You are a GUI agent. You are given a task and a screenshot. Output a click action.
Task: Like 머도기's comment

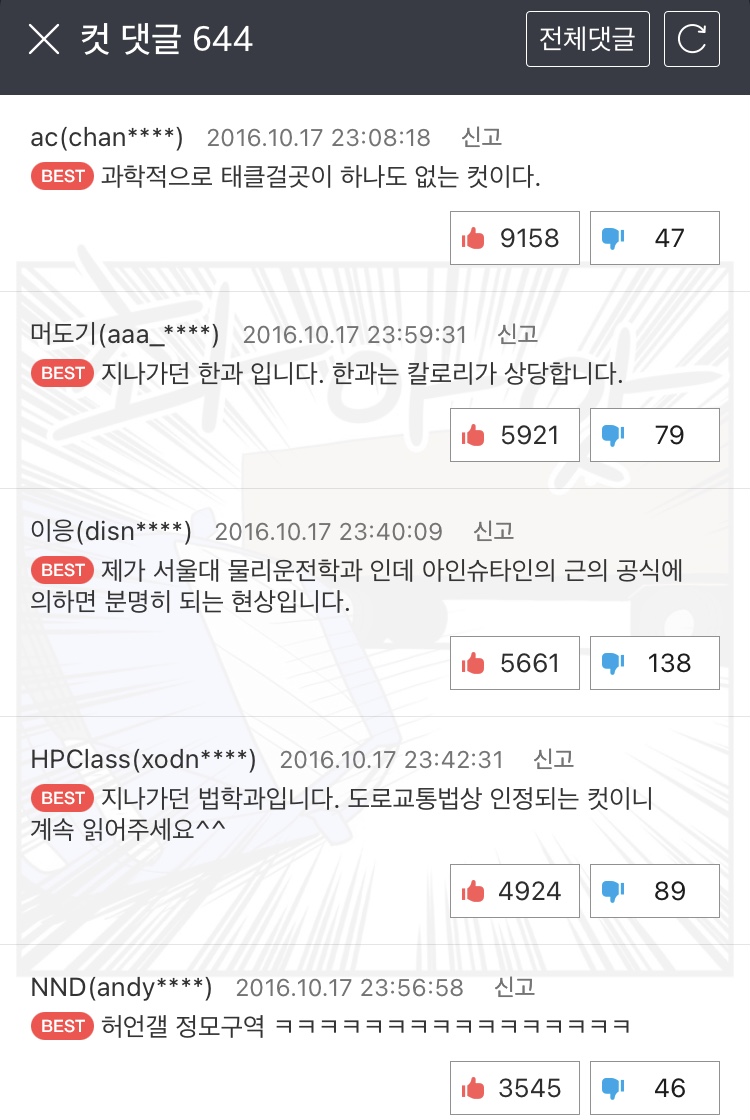pos(514,435)
